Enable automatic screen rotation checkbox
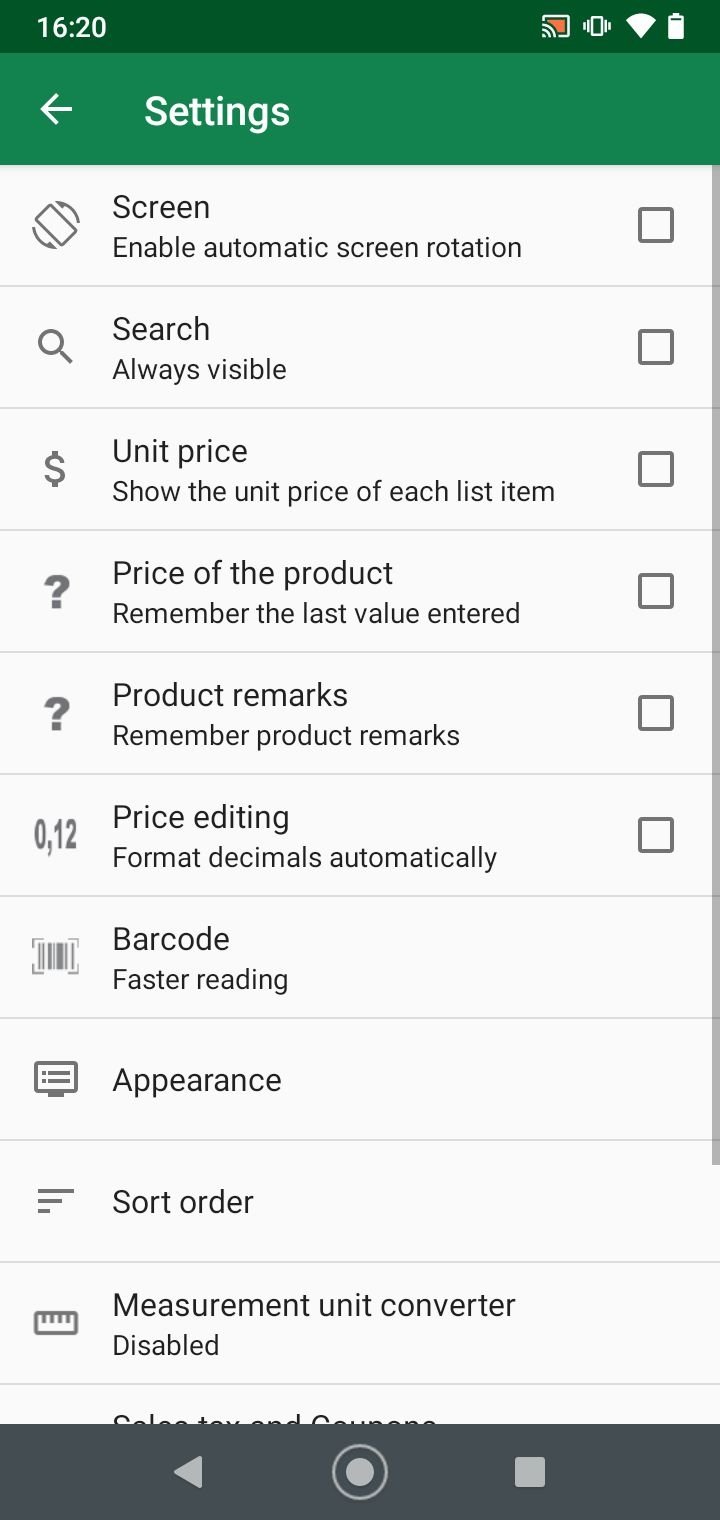The image size is (720, 1520). 656,225
